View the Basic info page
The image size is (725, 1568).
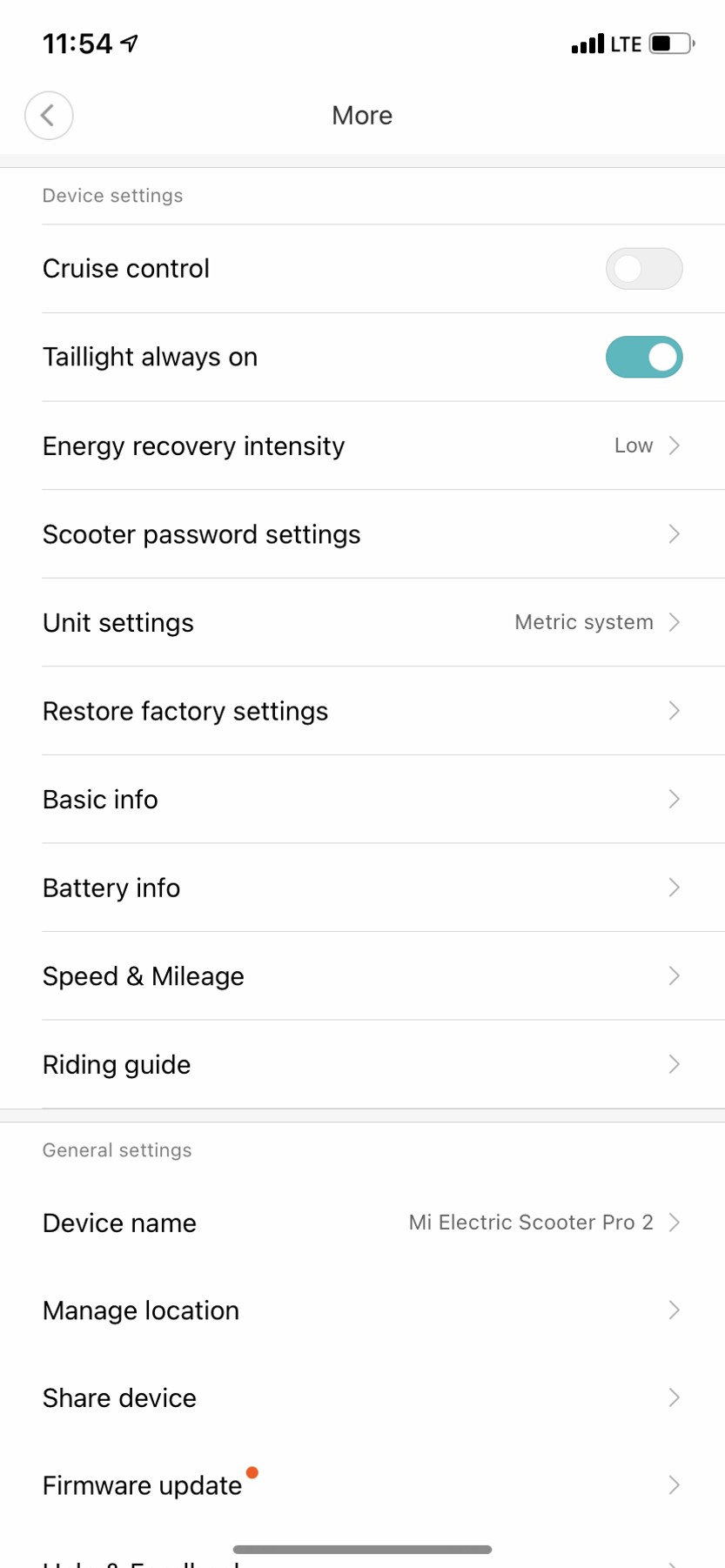362,800
